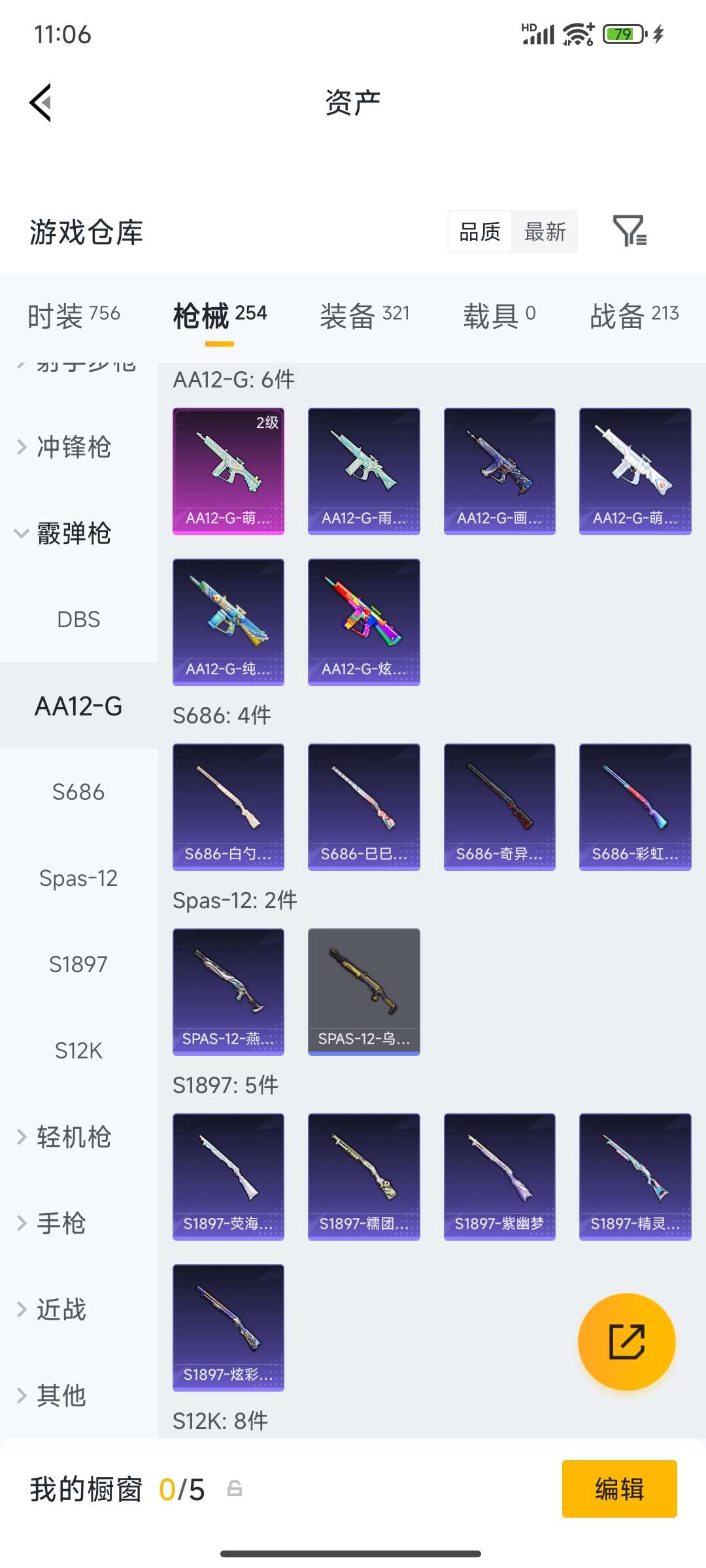
Task: Sort the warehouse by 品质
Action: (x=480, y=232)
